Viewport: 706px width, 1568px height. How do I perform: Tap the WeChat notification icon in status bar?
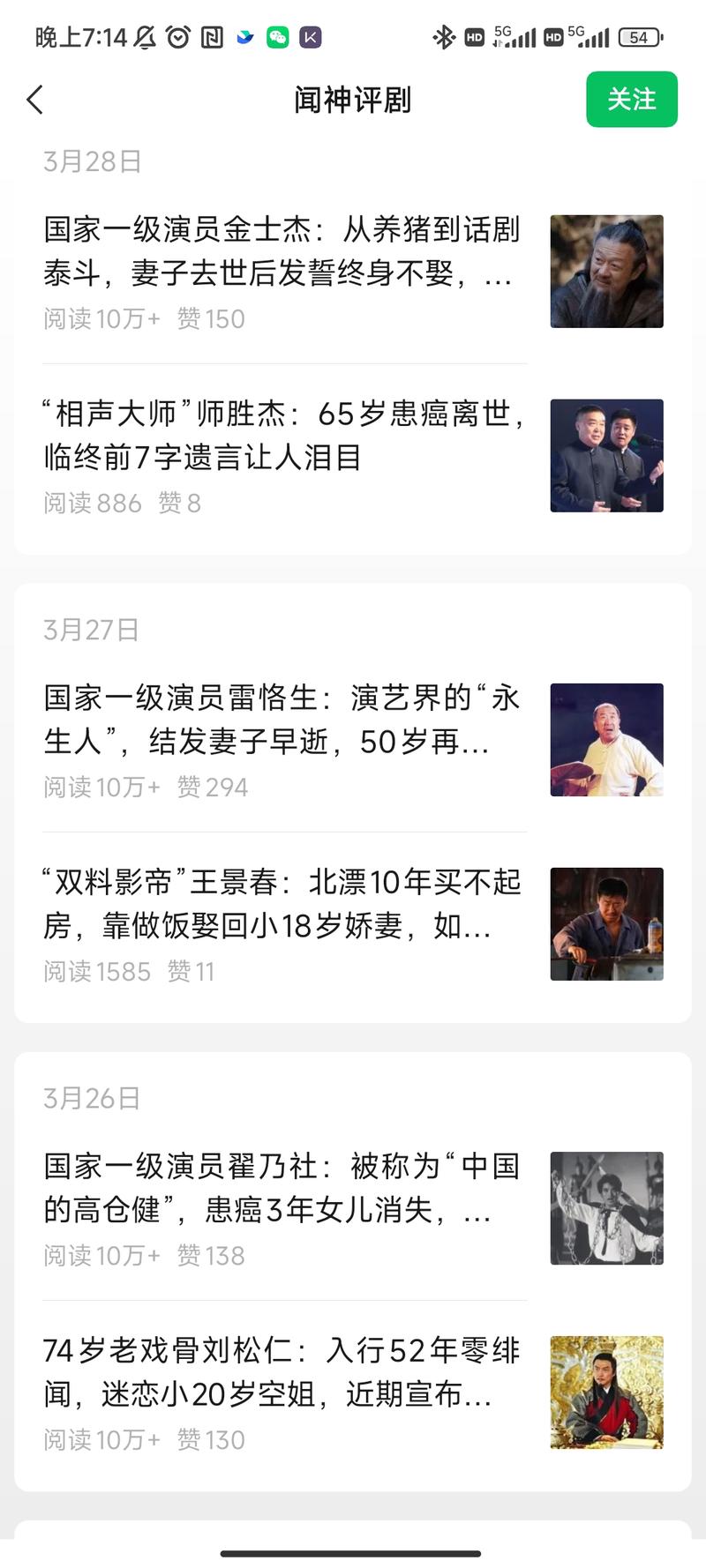[x=277, y=37]
